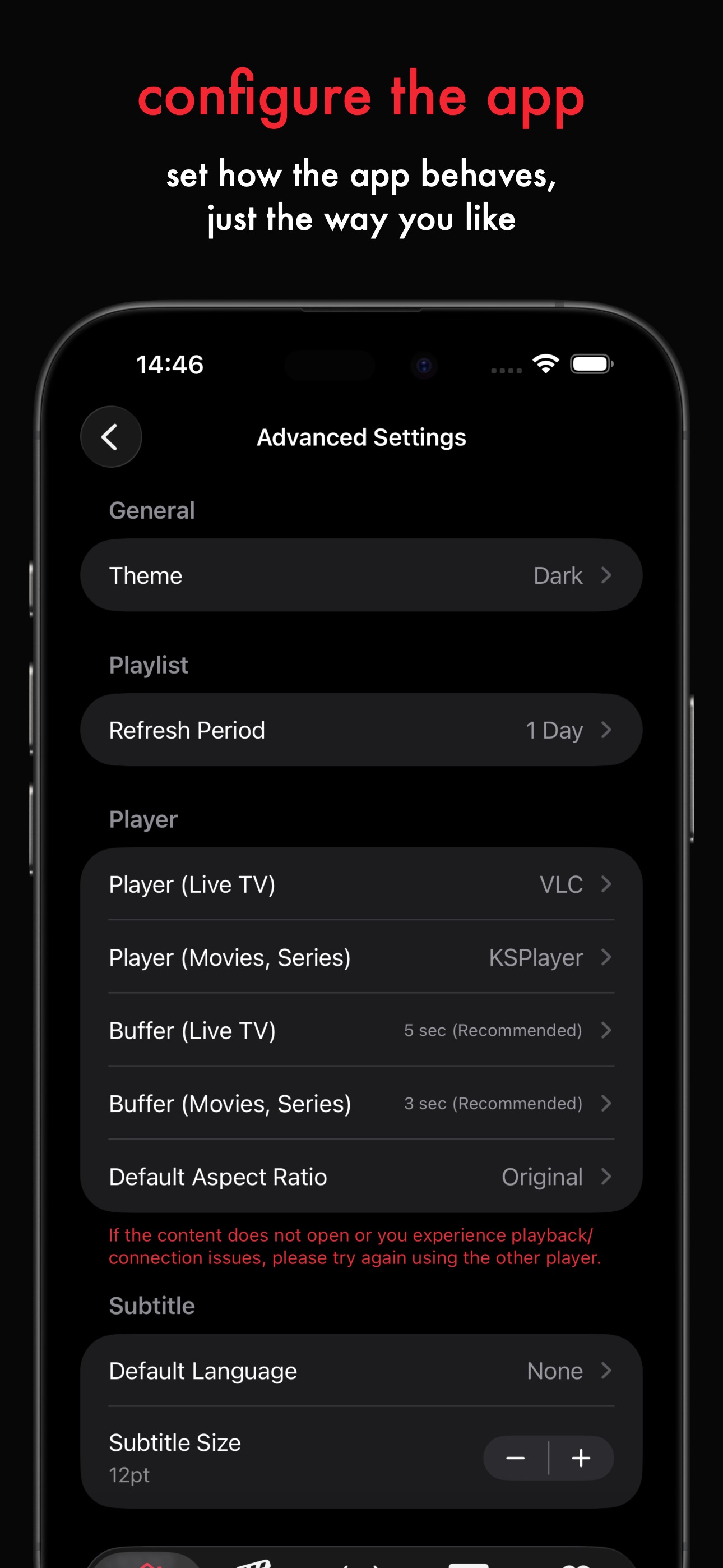Viewport: 723px width, 1568px height.
Task: Tap the 14:46 clock in status bar
Action: click(x=171, y=364)
